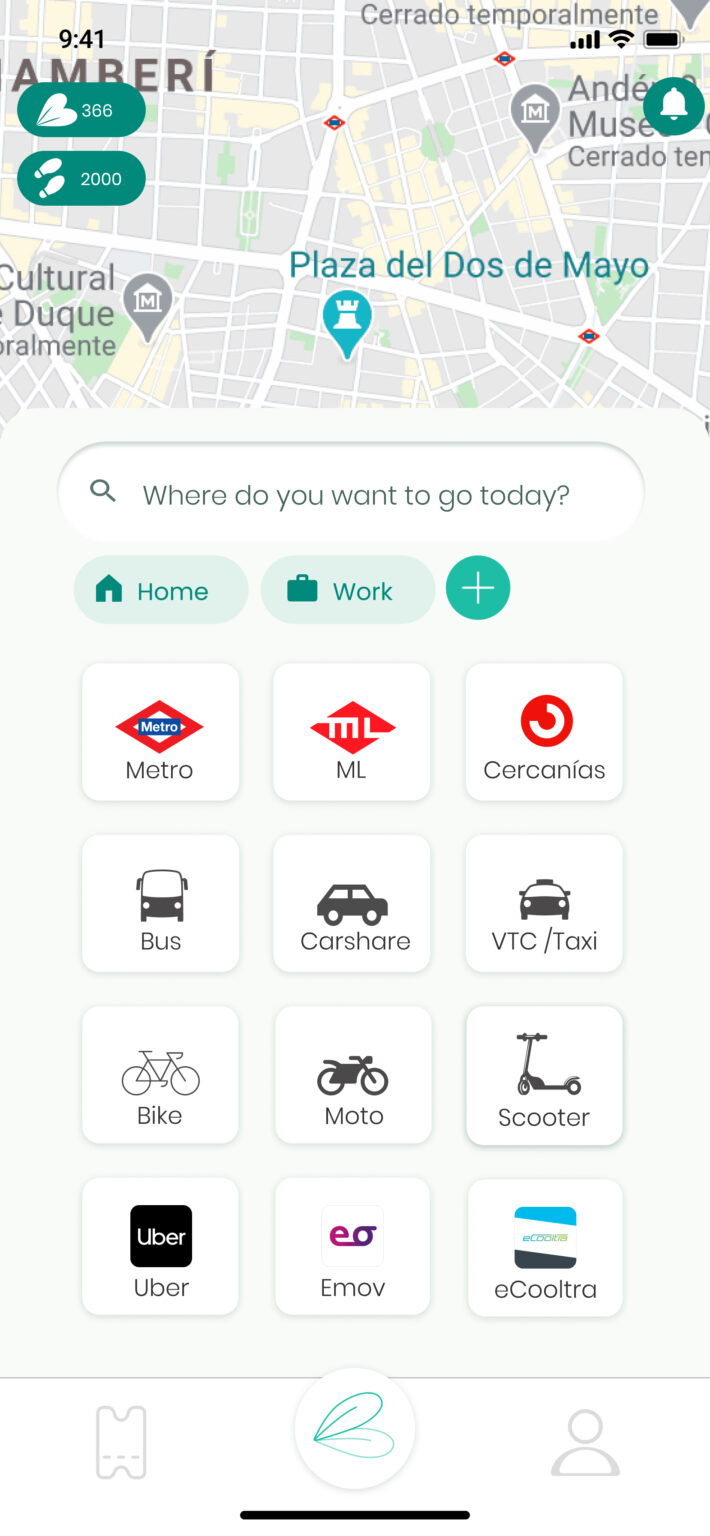The image size is (710, 1536).
Task: Open the Carshare option
Action: 351,903
